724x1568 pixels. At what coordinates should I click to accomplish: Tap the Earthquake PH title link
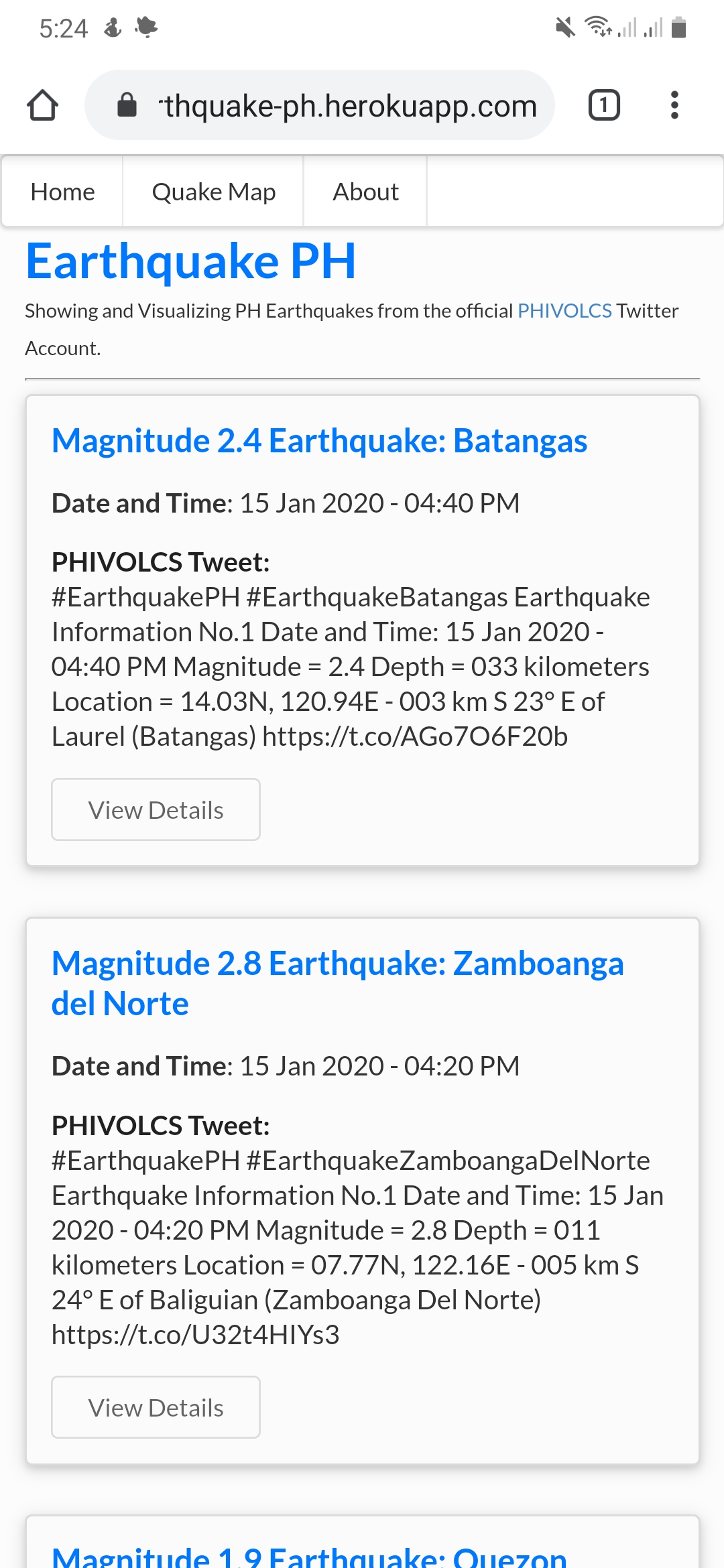[x=191, y=261]
